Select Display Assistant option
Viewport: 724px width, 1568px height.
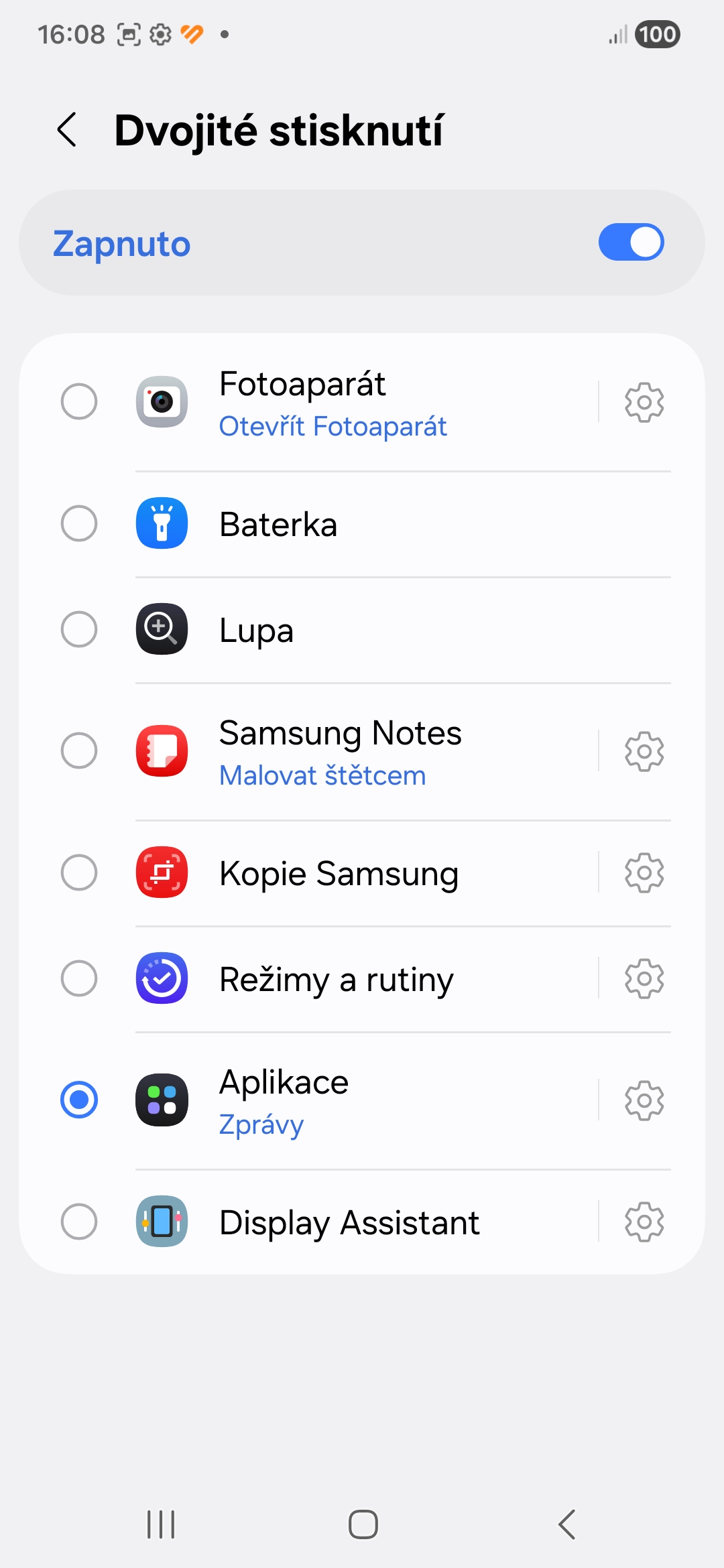click(x=79, y=1222)
